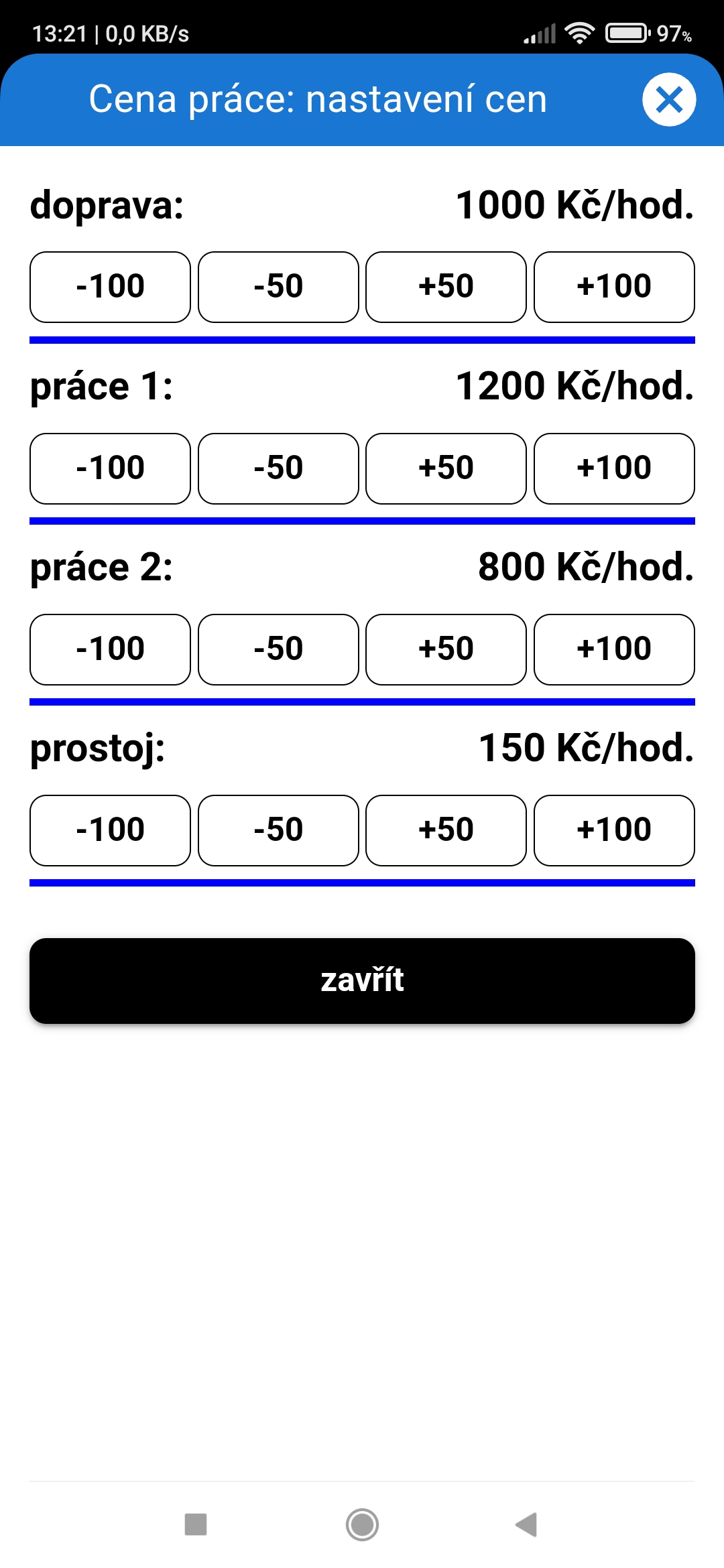Add 100 to práce 2 rate

pos(614,649)
